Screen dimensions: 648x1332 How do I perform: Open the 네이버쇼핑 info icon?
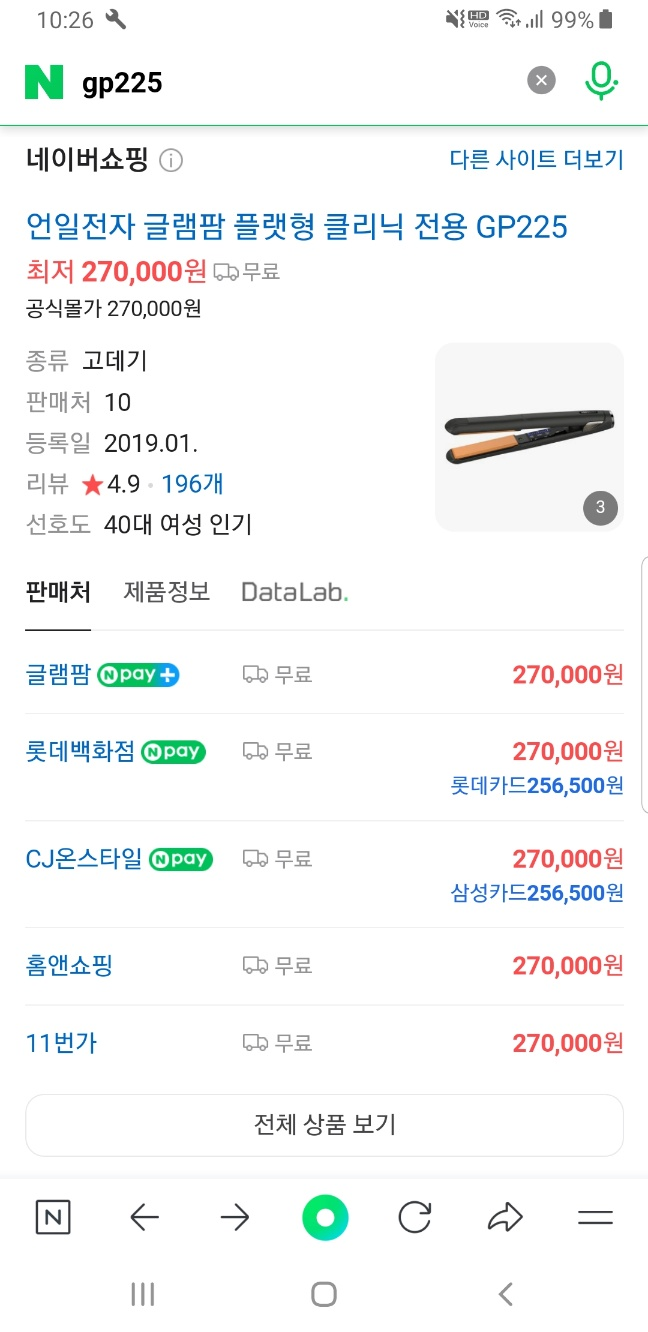pyautogui.click(x=171, y=161)
